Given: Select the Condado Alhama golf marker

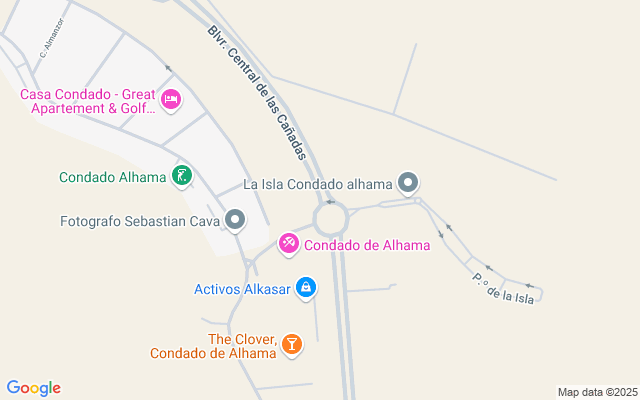Looking at the screenshot, I should click(181, 177).
